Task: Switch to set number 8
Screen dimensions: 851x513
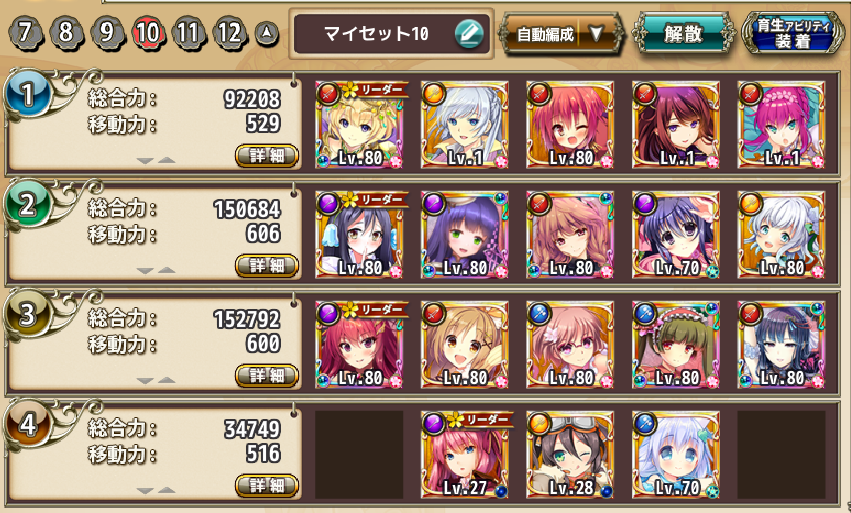Action: click(x=66, y=34)
